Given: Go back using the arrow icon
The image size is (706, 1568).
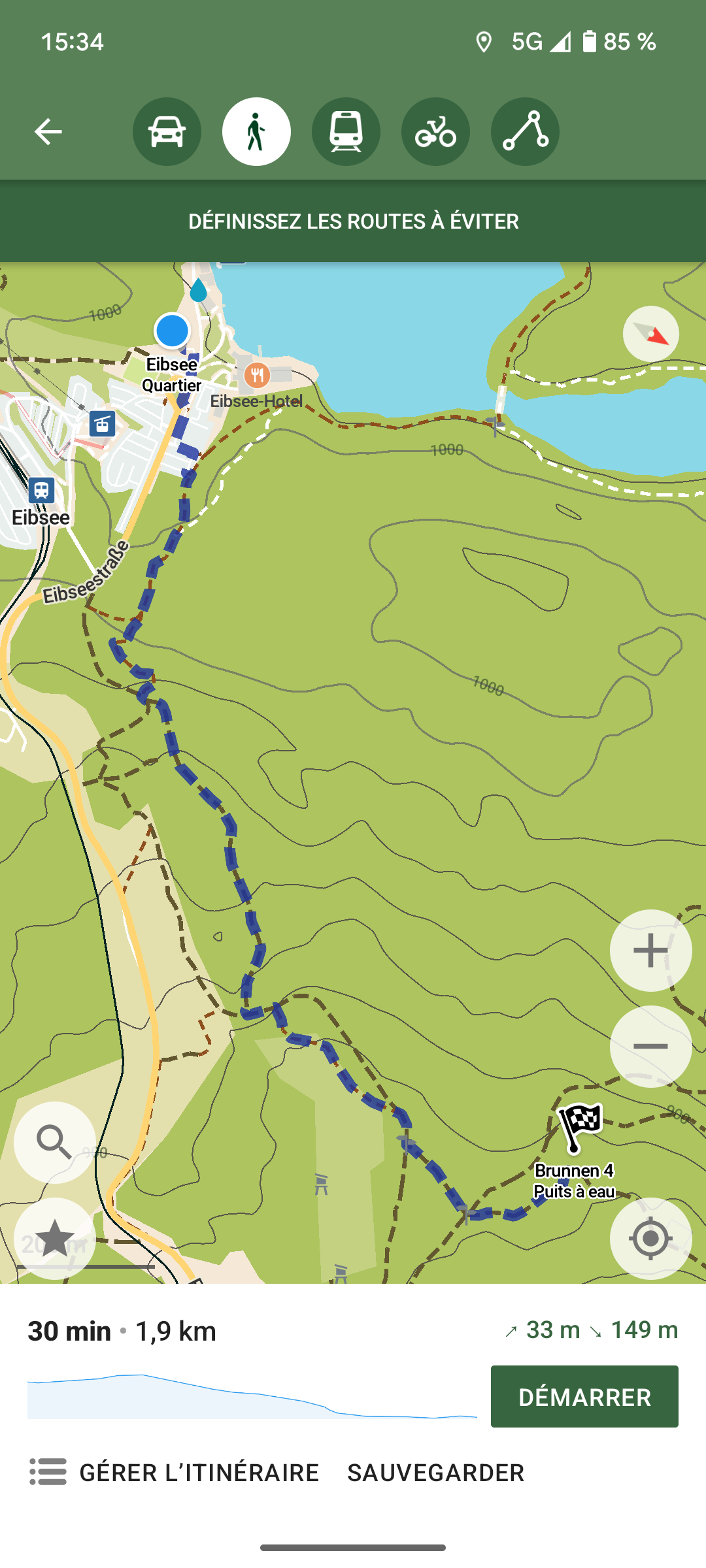Looking at the screenshot, I should pyautogui.click(x=48, y=131).
